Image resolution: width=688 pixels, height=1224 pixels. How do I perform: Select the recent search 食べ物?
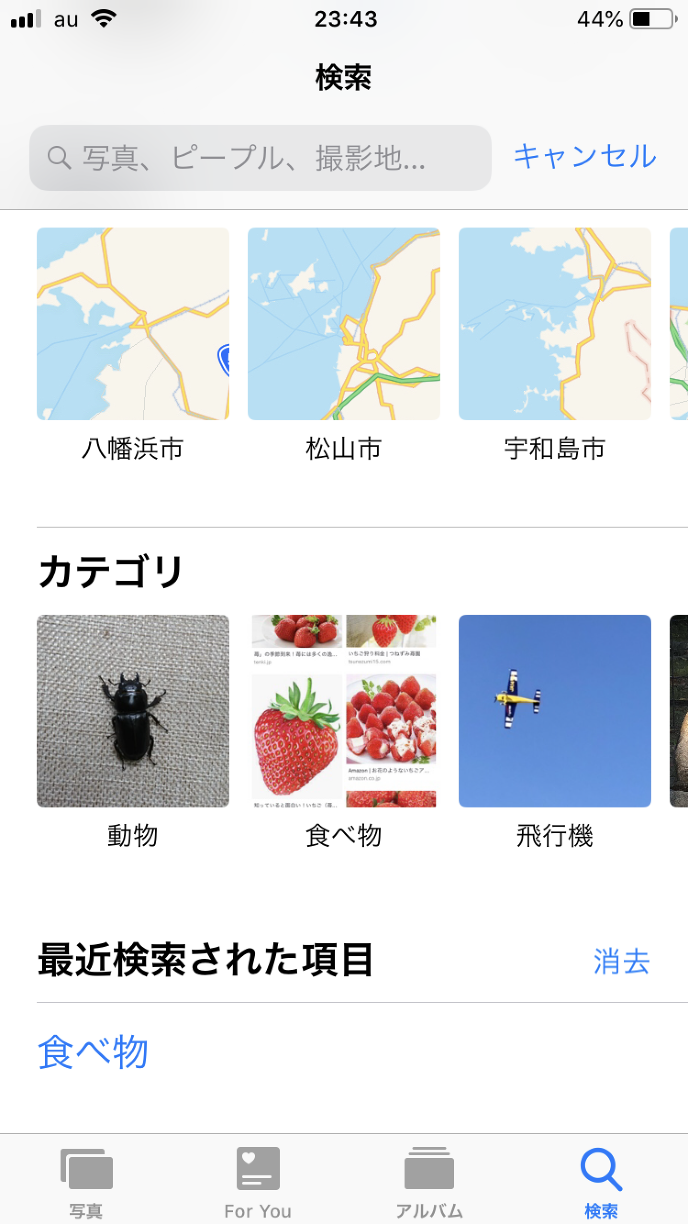point(93,1053)
